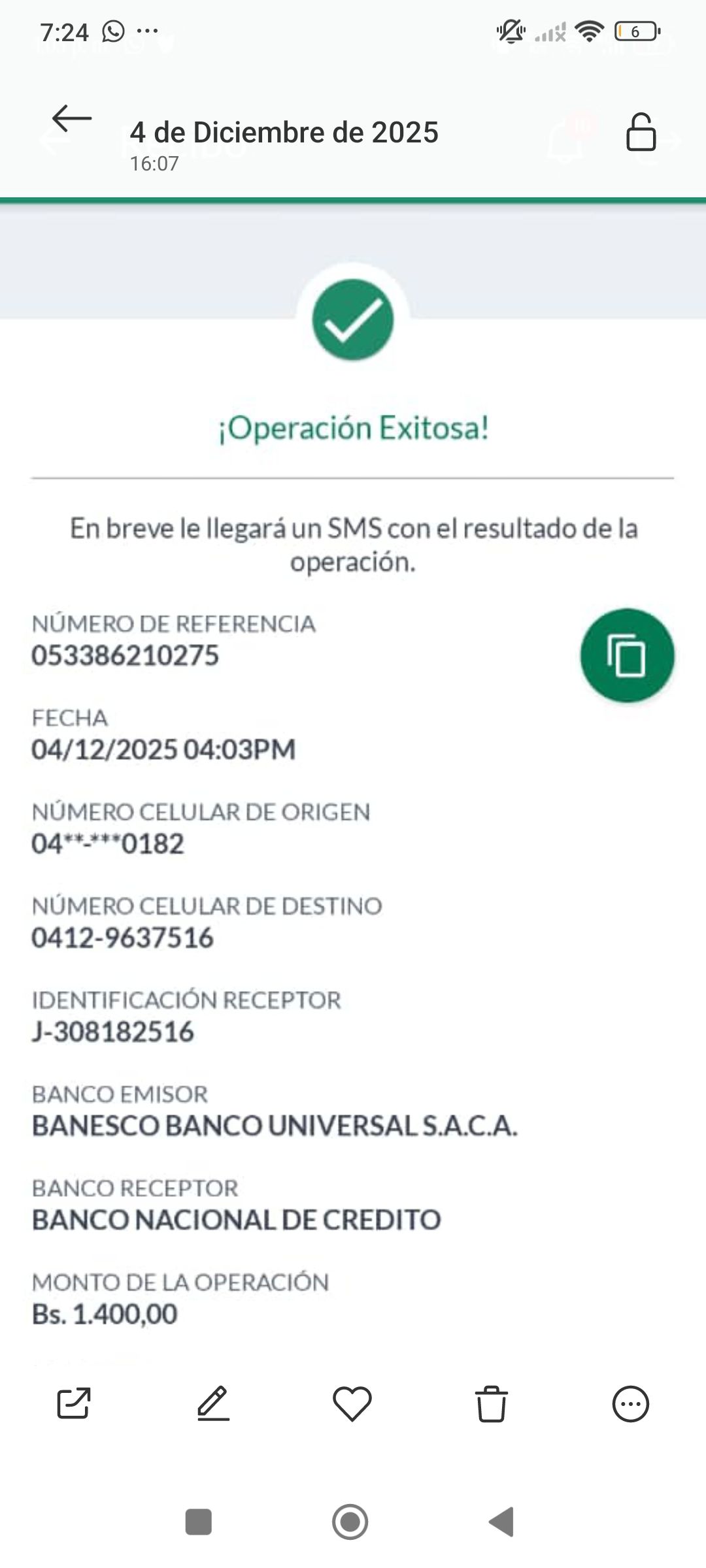The width and height of the screenshot is (706, 1568).
Task: Mark this image as favorite
Action: 352,1403
